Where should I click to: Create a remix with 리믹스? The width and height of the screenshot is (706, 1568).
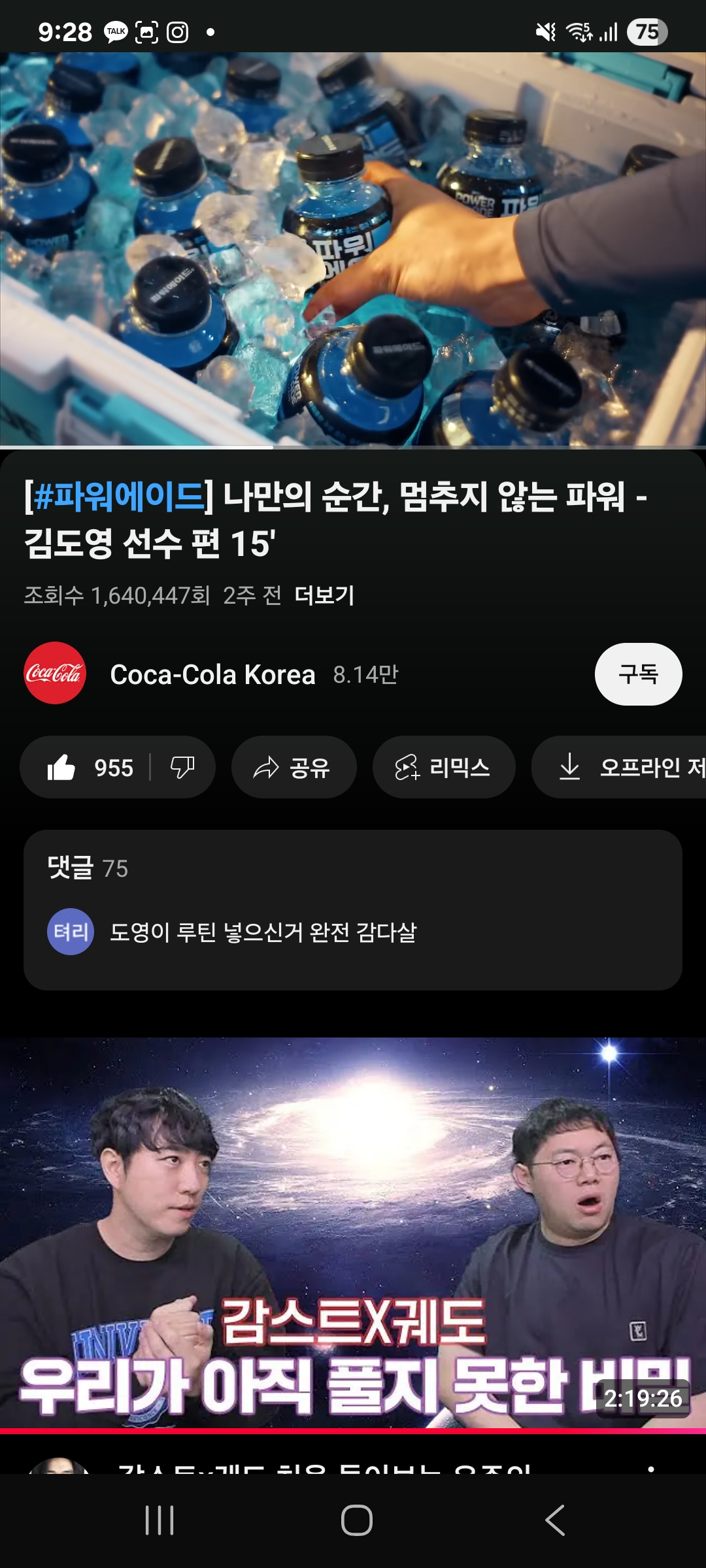click(x=443, y=767)
